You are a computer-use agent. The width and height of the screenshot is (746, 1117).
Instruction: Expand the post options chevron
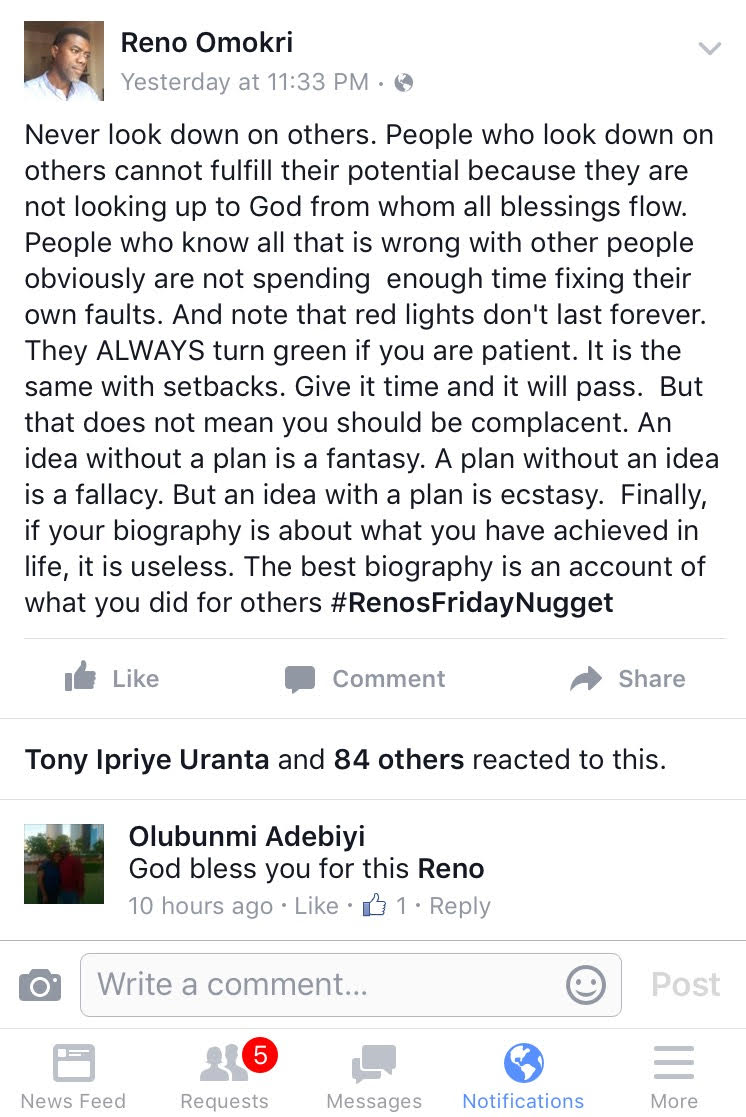[709, 49]
